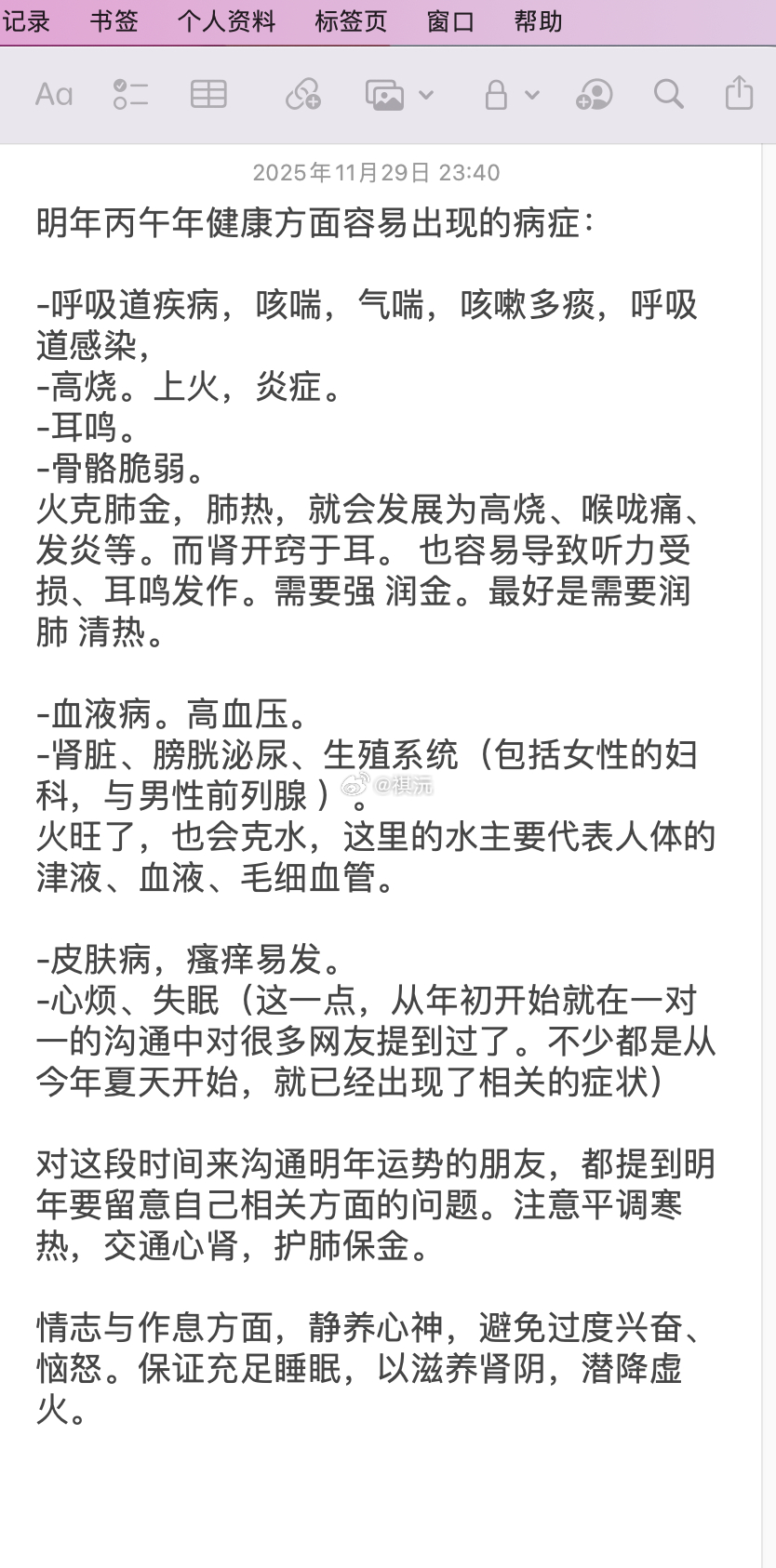This screenshot has height=1568, width=776.
Task: Open the 书签 menu
Action: (x=112, y=20)
